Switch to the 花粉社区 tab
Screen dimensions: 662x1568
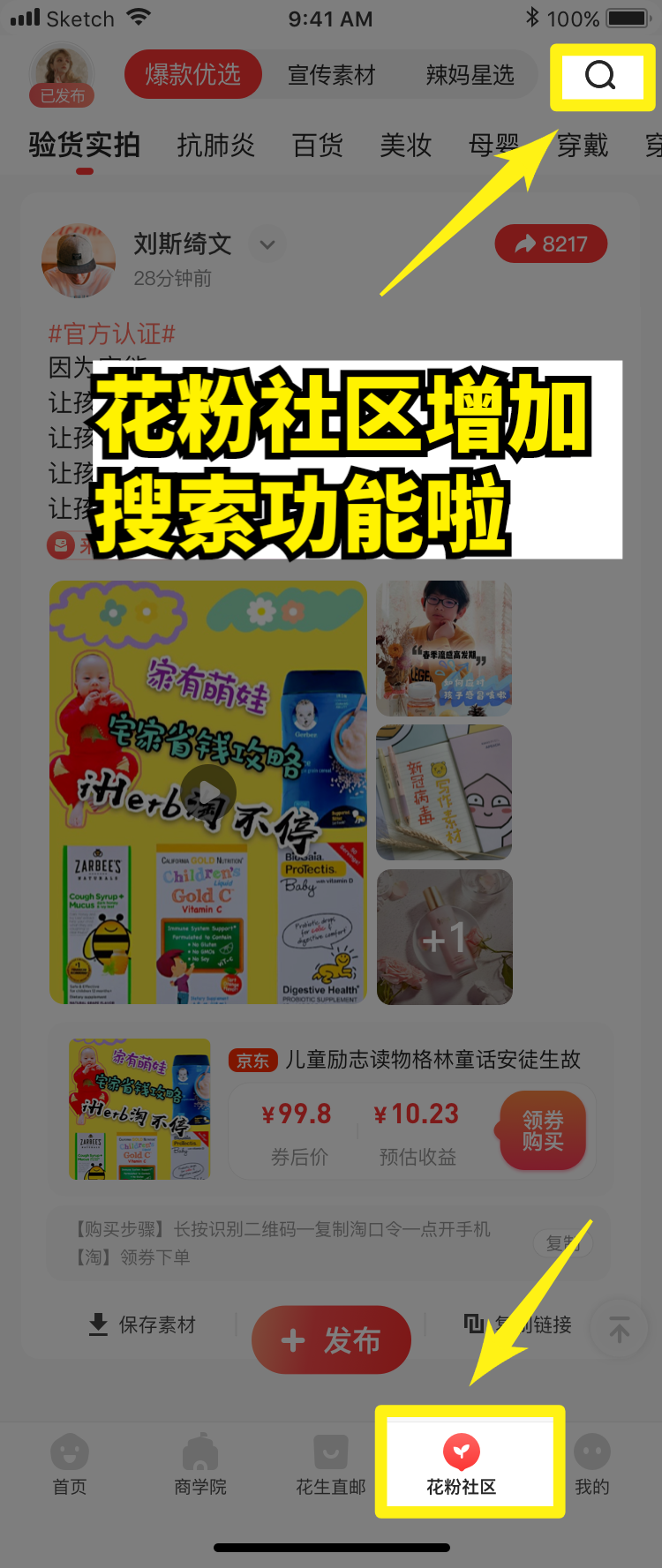tap(462, 1464)
